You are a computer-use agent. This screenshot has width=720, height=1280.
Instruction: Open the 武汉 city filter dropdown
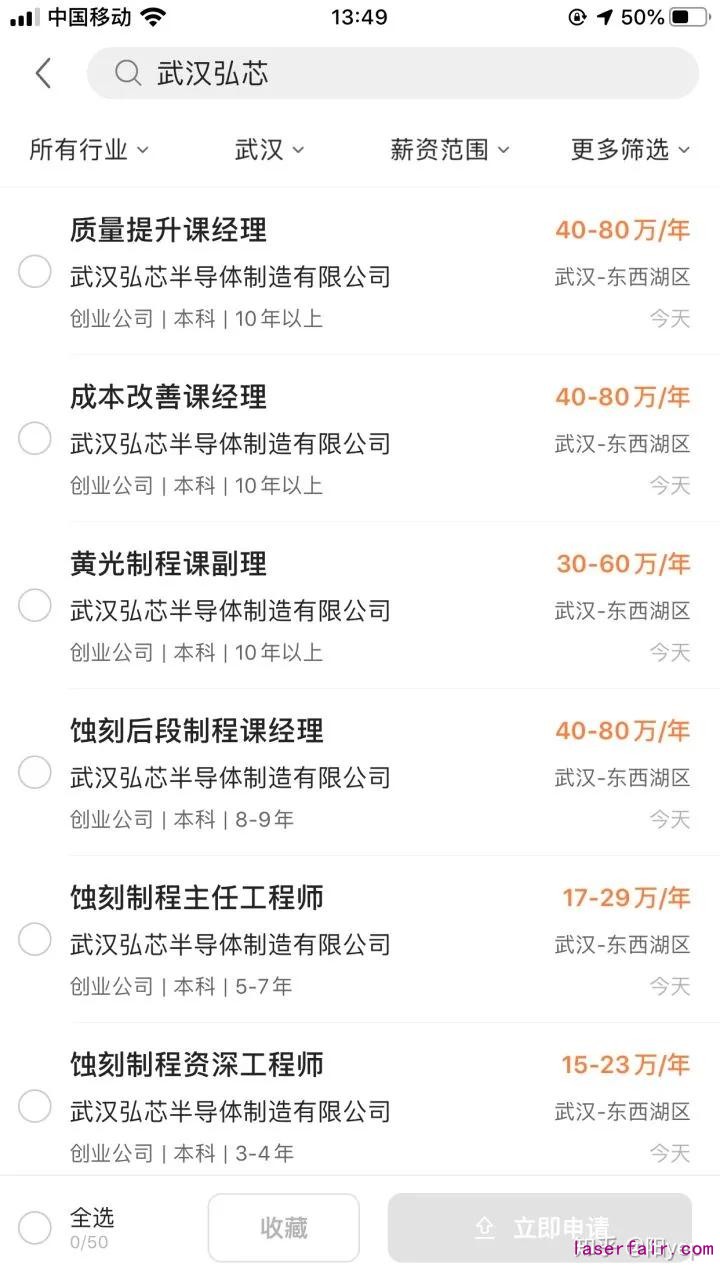[x=269, y=150]
